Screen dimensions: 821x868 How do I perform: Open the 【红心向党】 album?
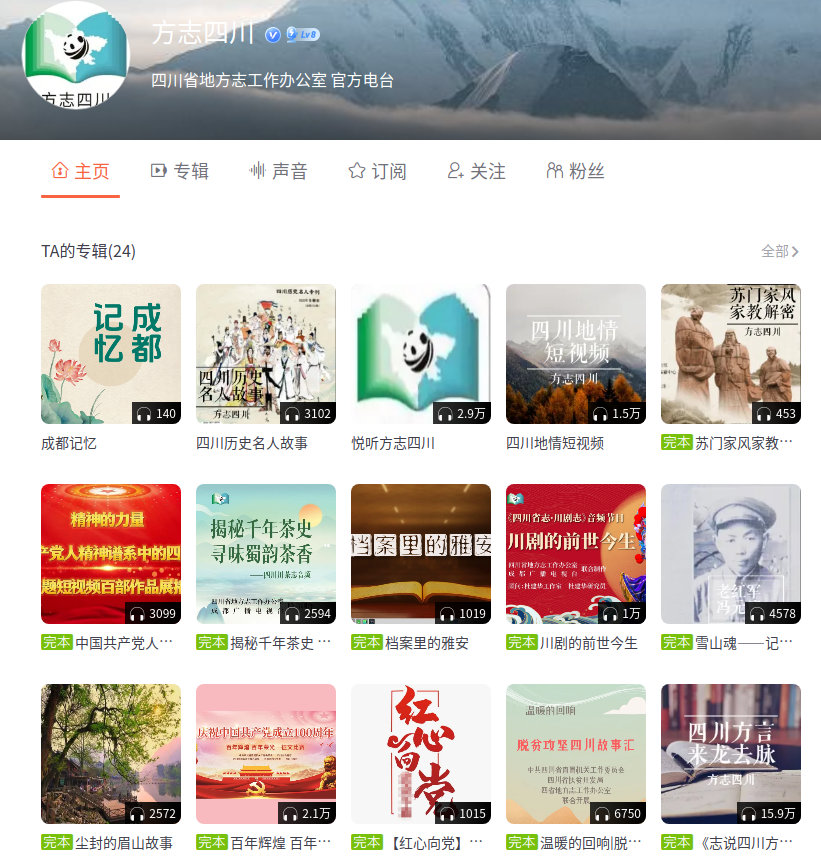[x=421, y=754]
